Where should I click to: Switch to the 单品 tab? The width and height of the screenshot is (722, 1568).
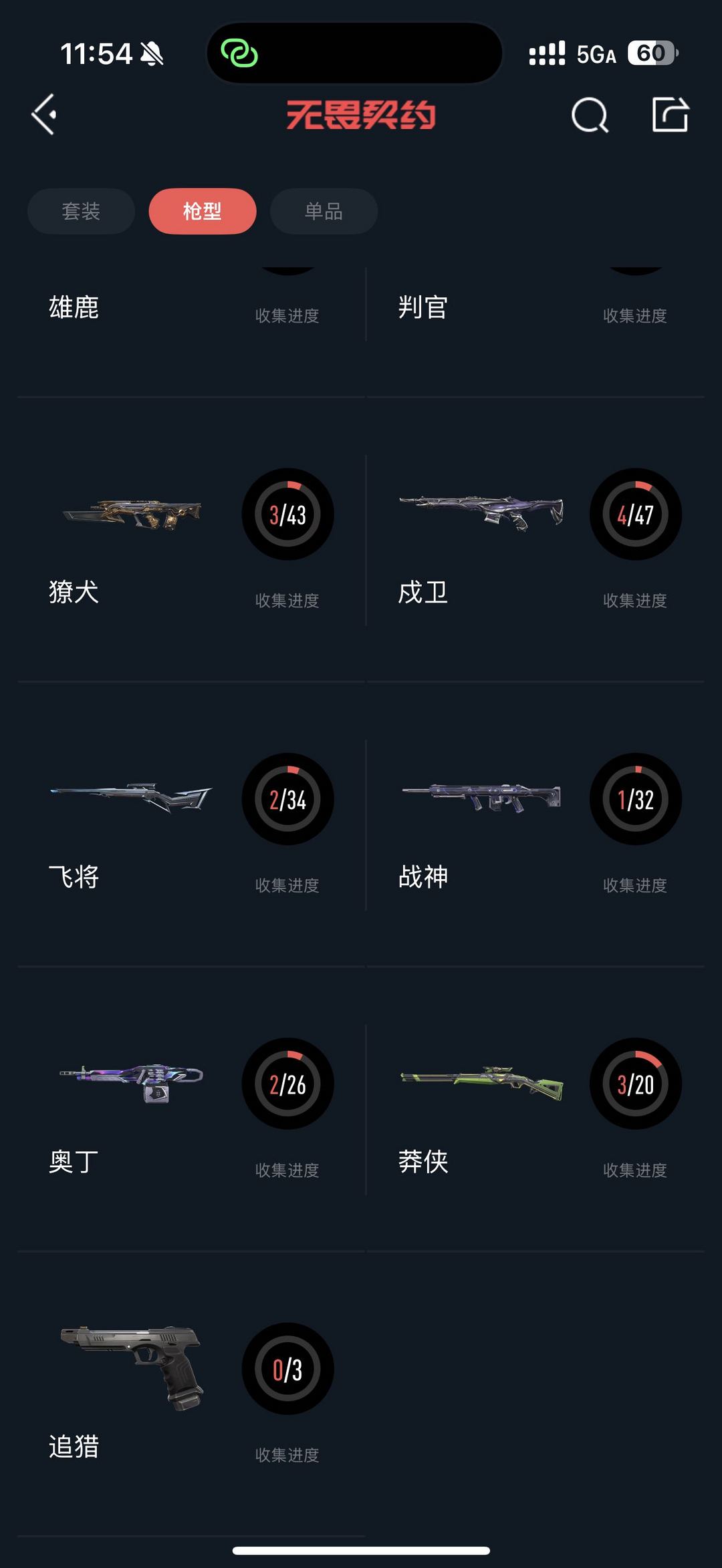[324, 211]
